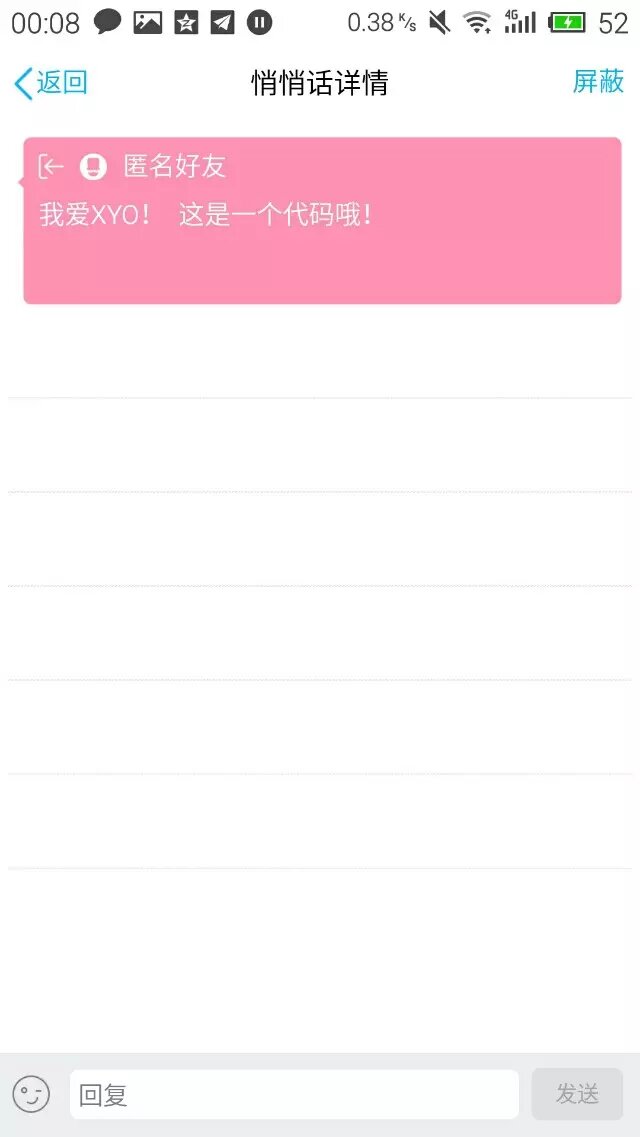Open the anonymous friend's whisper message

click(322, 220)
